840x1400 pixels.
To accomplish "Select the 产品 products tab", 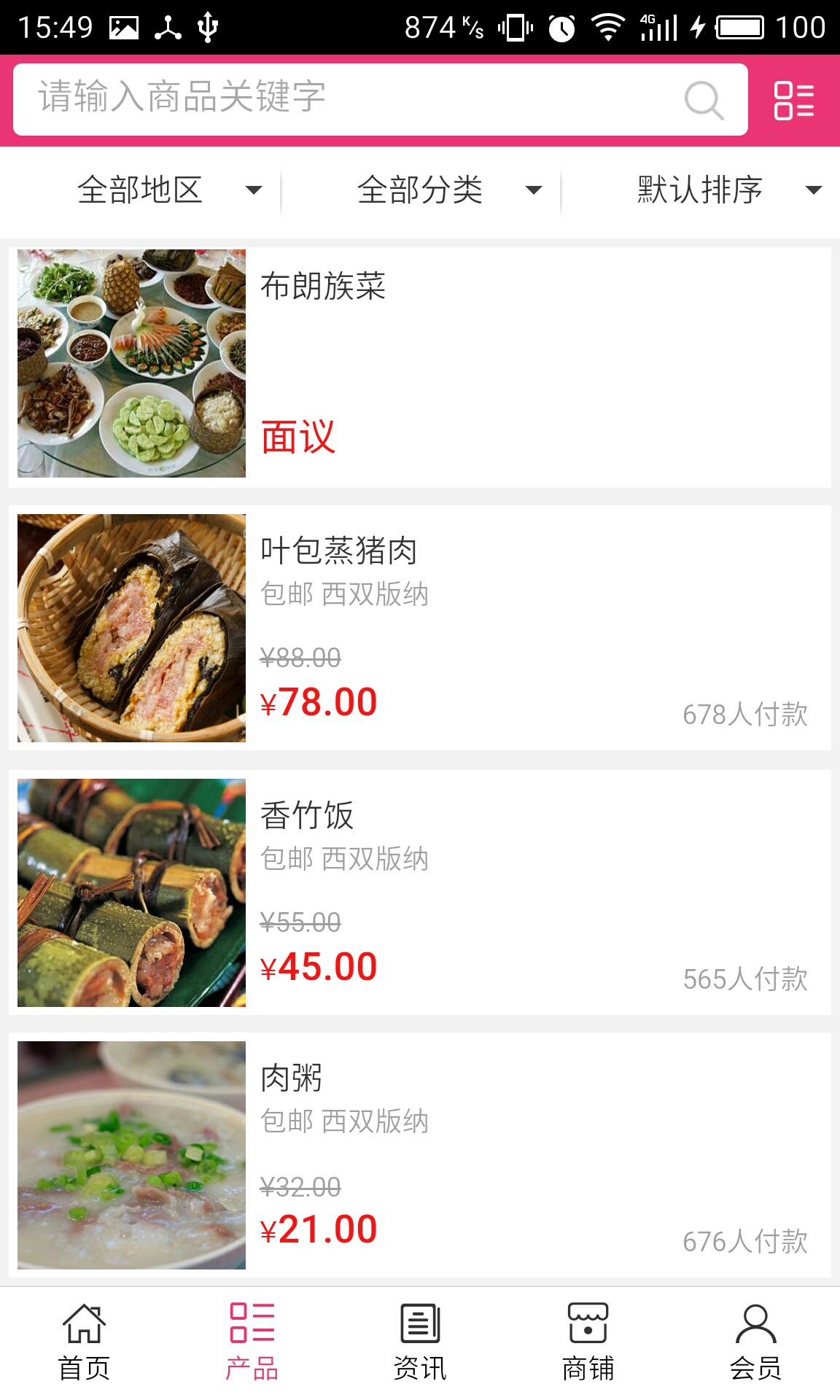I will point(252,1343).
